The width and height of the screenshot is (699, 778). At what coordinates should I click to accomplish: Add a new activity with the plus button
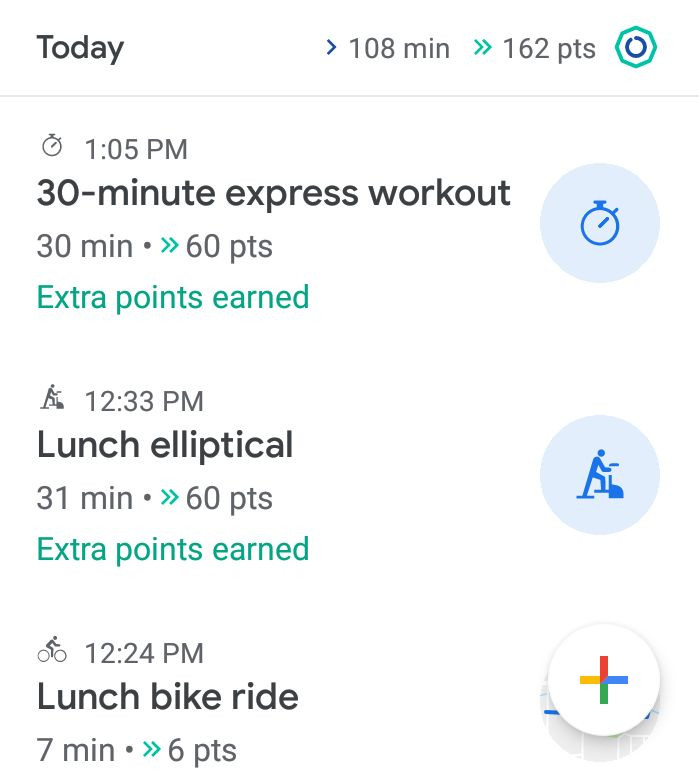tap(603, 680)
